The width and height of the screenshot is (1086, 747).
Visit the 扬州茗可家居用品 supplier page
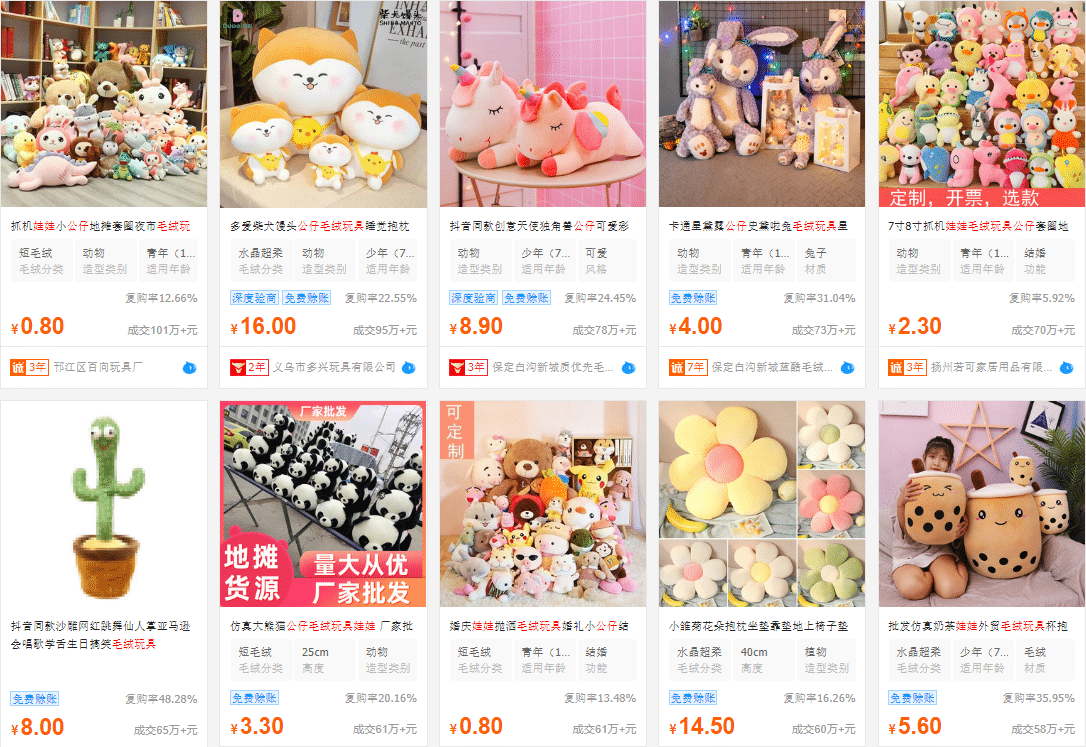(x=990, y=368)
